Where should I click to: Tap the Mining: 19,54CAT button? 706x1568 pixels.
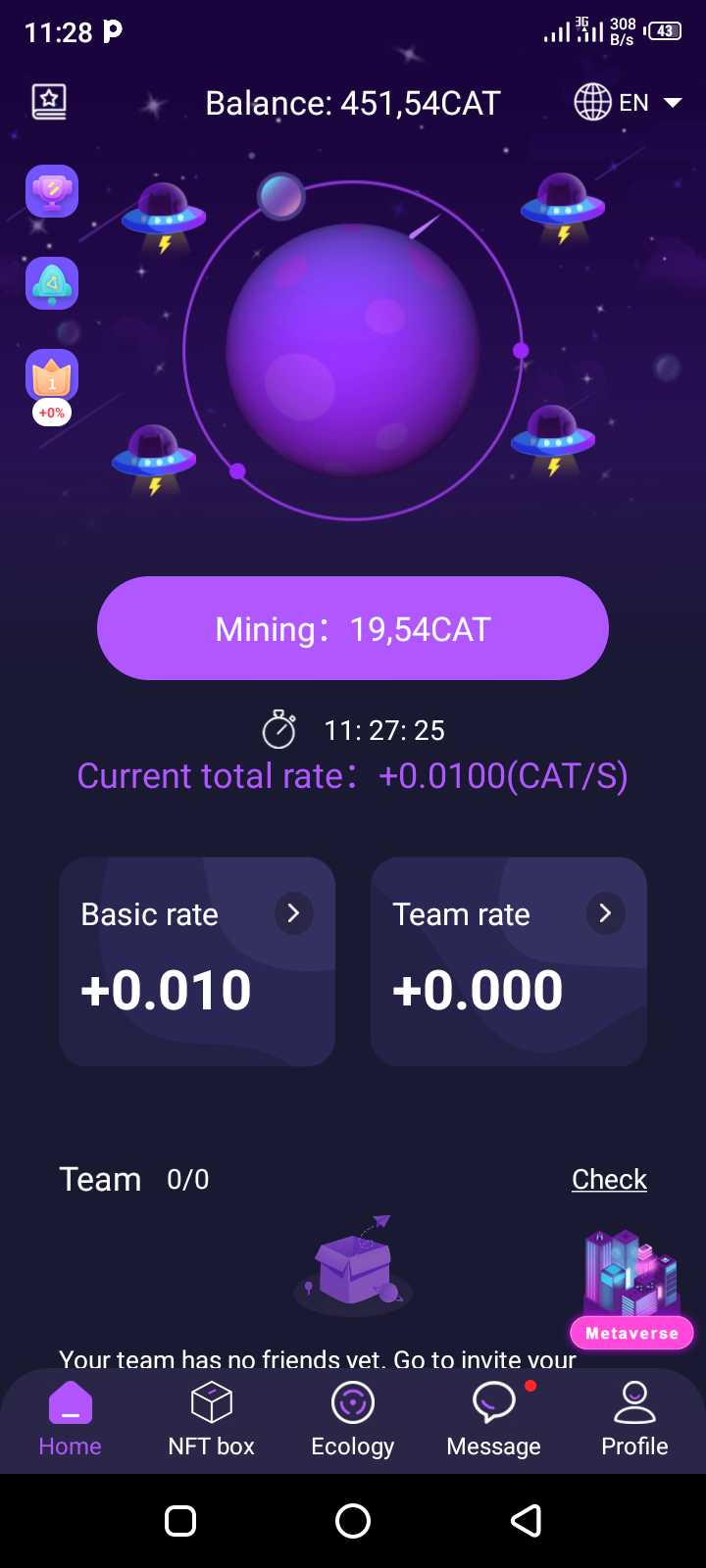(x=353, y=628)
